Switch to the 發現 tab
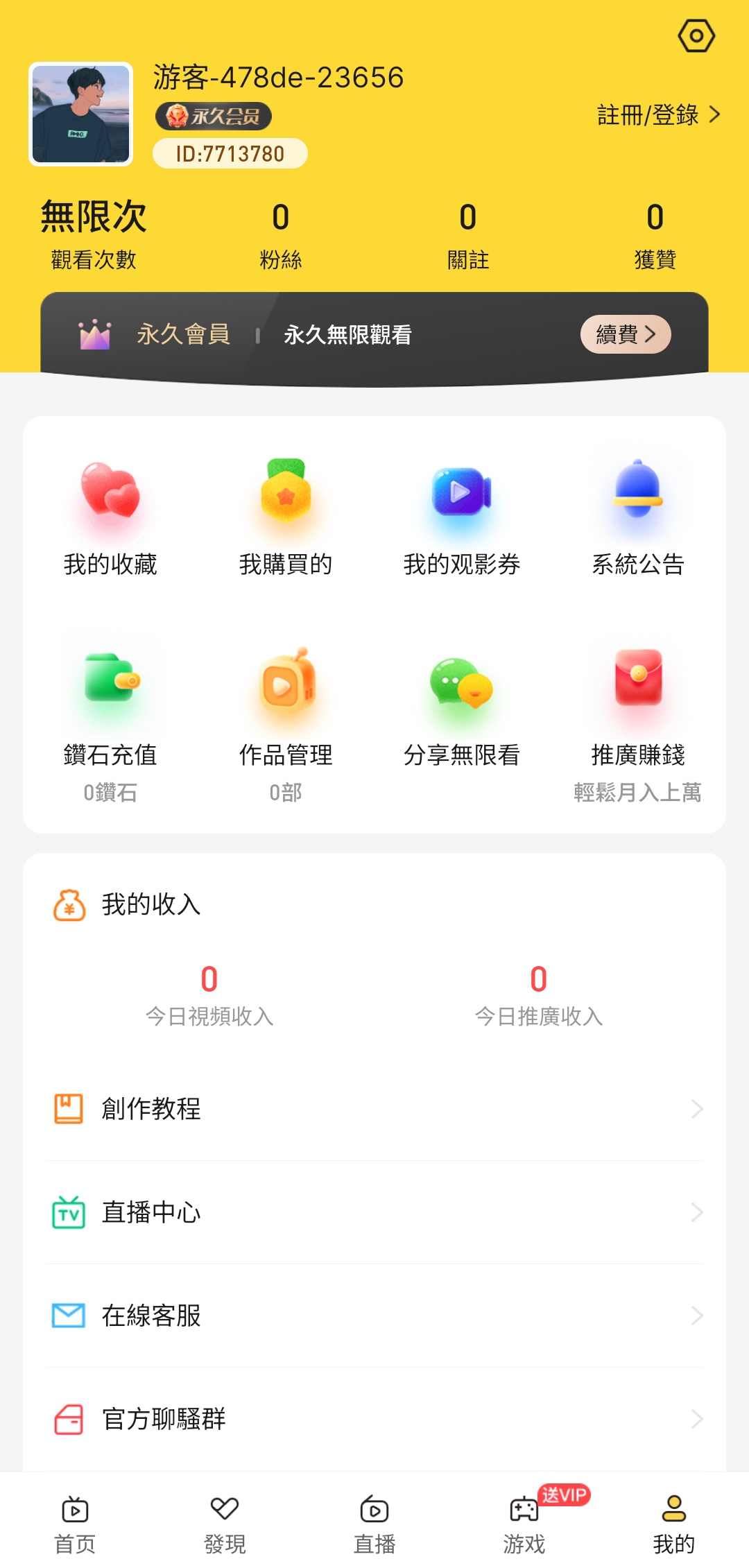This screenshot has width=749, height=1568. (x=225, y=1524)
